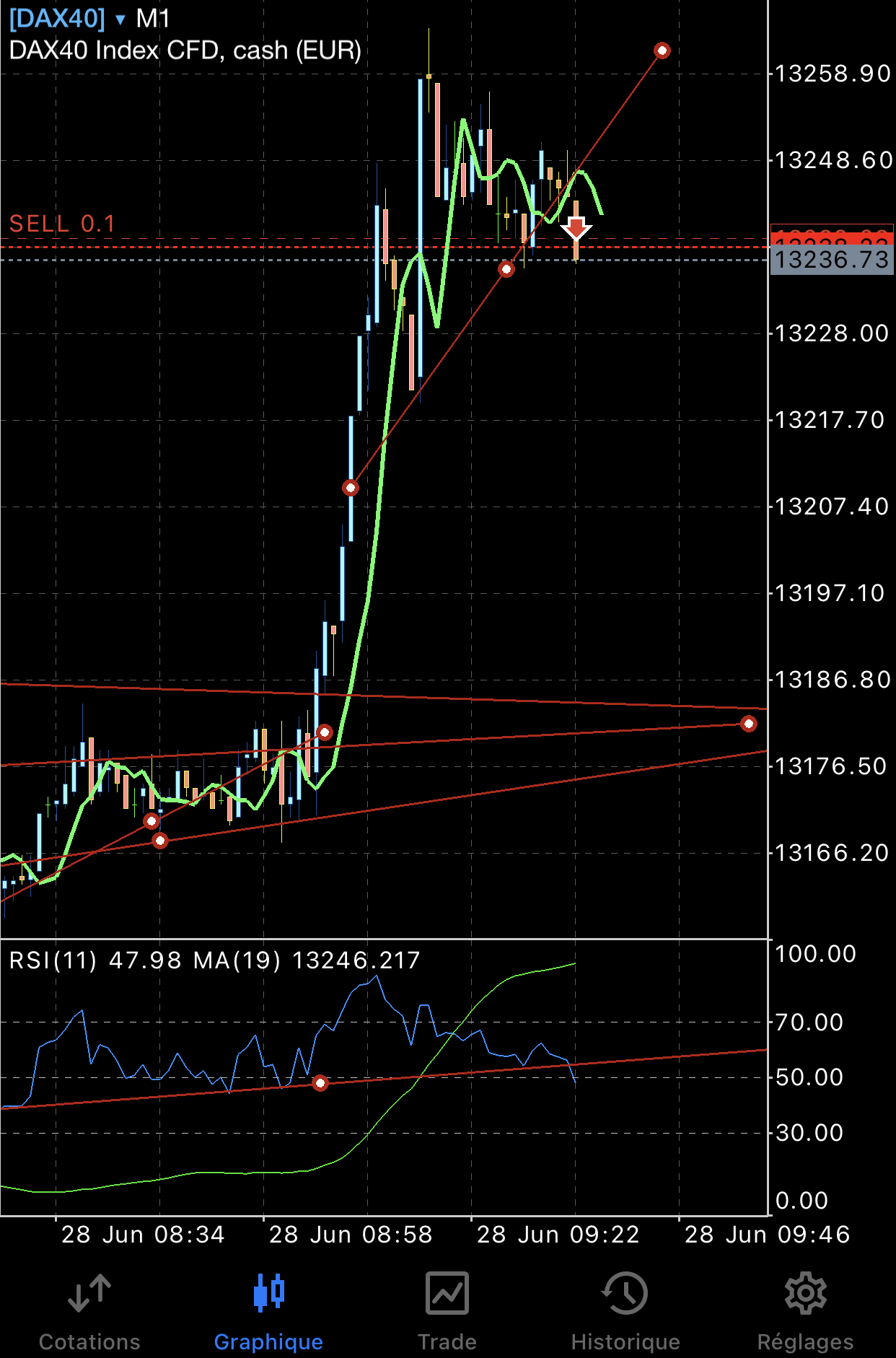
Task: Change the M1 timeframe
Action: tap(153, 18)
